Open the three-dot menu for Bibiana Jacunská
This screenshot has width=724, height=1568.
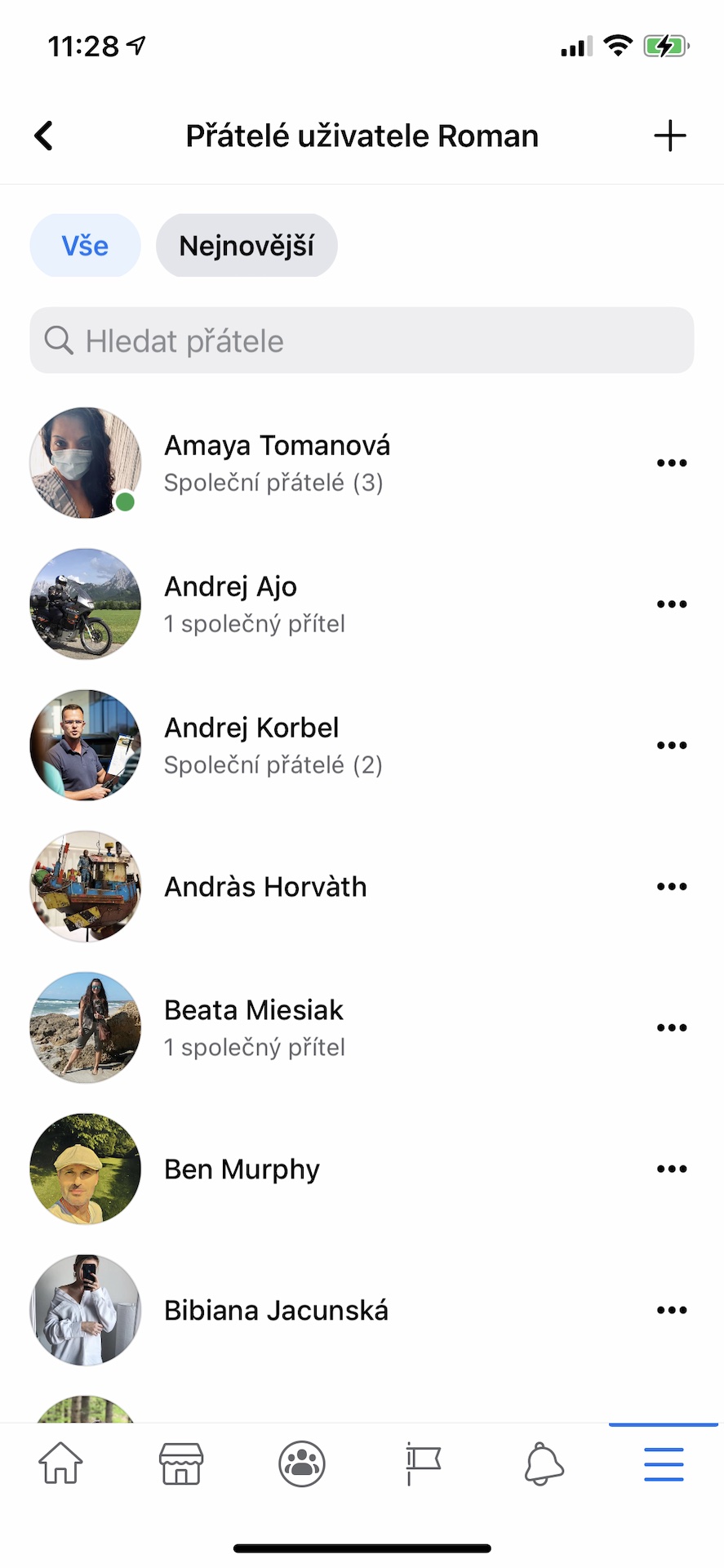pos(671,1311)
